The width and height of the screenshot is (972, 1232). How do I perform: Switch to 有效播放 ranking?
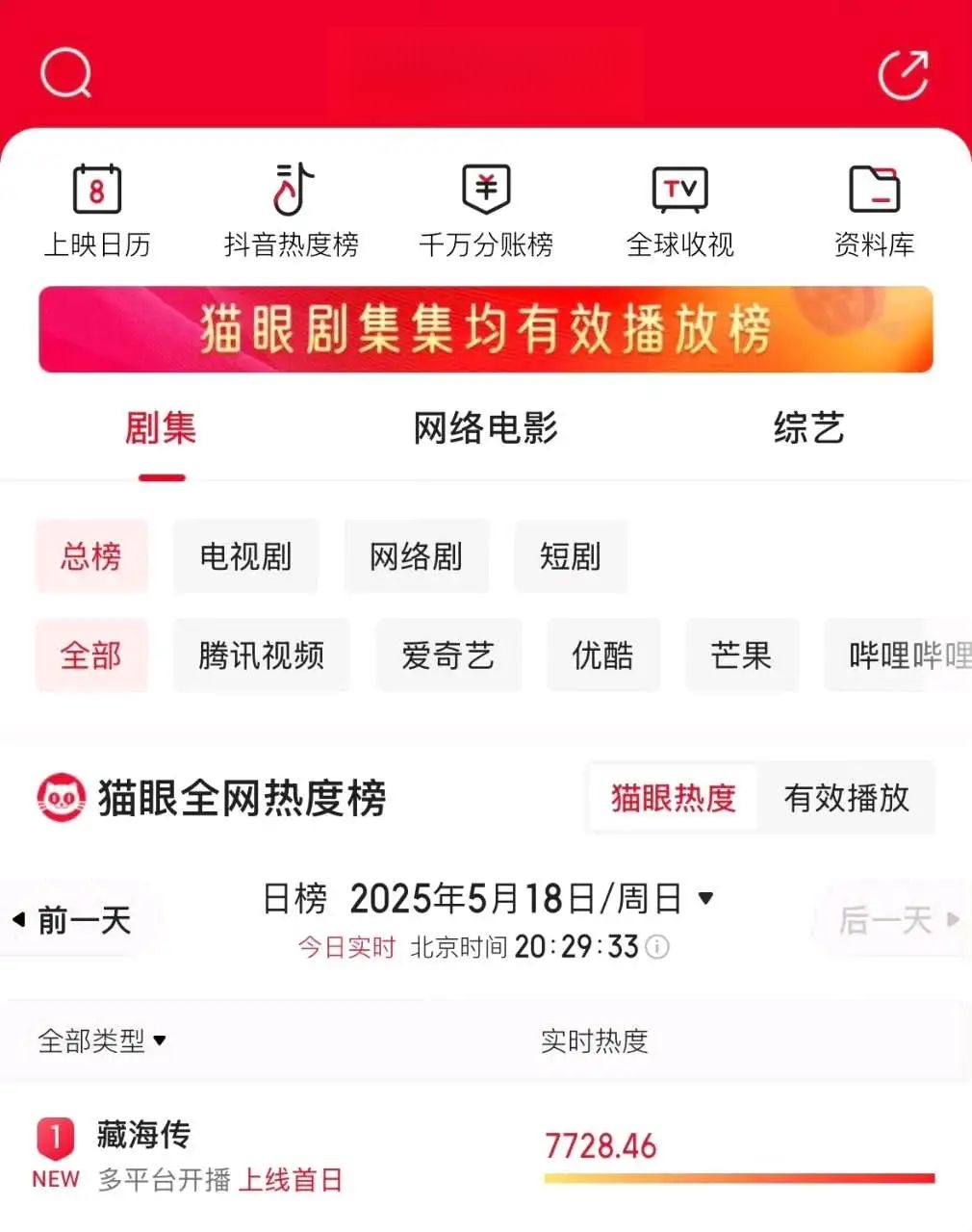(x=846, y=798)
